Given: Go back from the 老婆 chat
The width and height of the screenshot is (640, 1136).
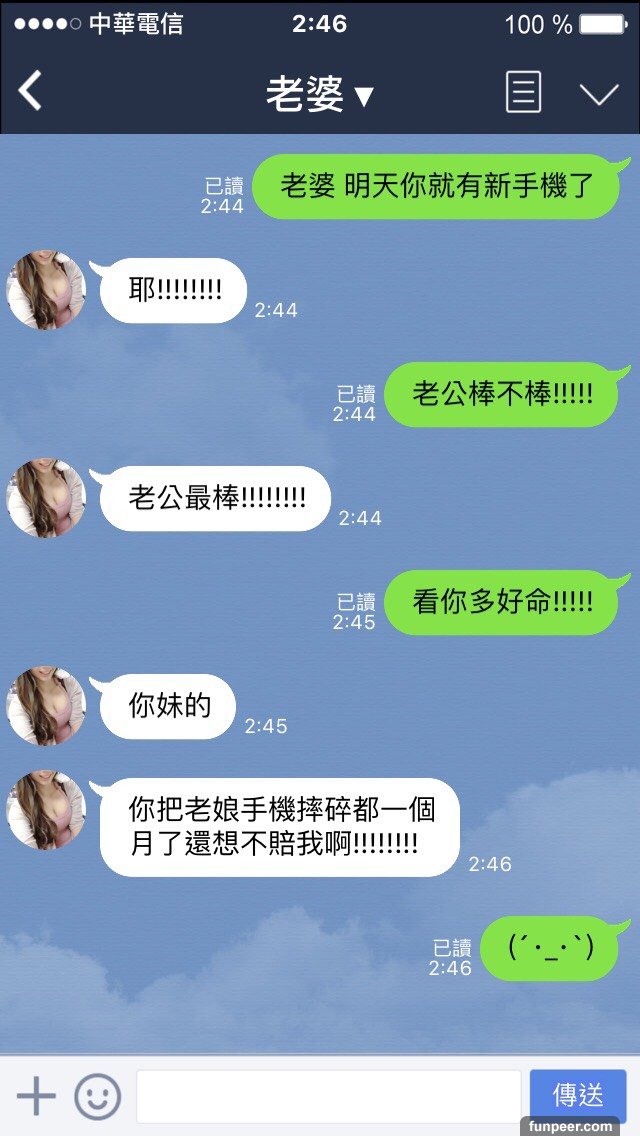Looking at the screenshot, I should (31, 92).
